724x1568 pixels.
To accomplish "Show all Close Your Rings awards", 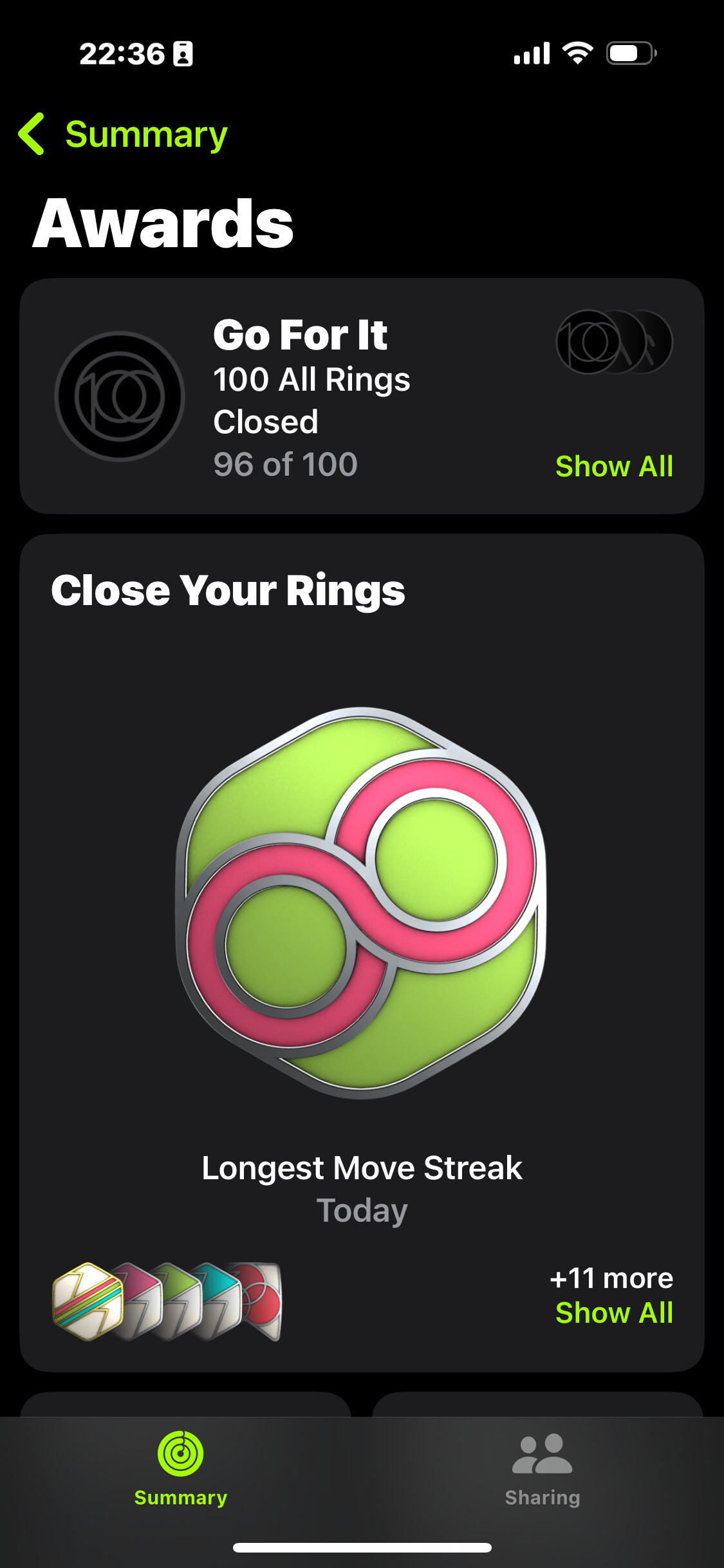I will tap(614, 1312).
